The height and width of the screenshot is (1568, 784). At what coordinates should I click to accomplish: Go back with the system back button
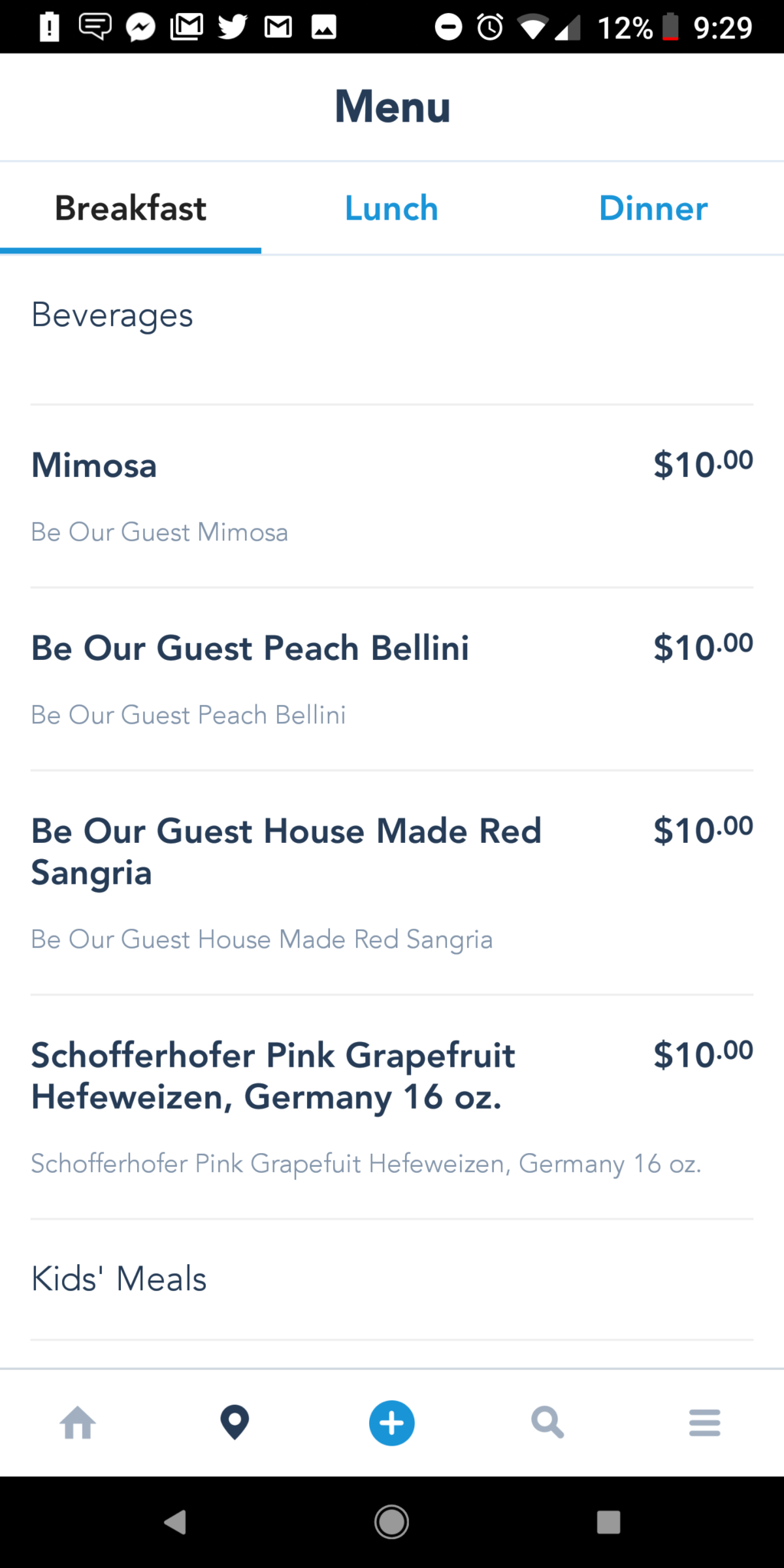(175, 1522)
